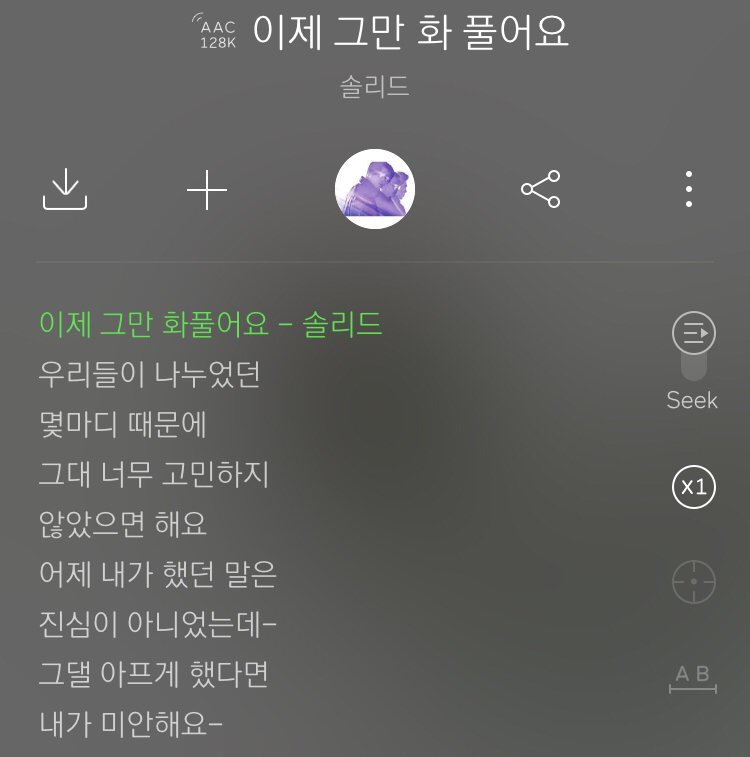Tap lyric line "어제 내가 했던 말은"
This screenshot has width=750, height=757.
pos(158,574)
